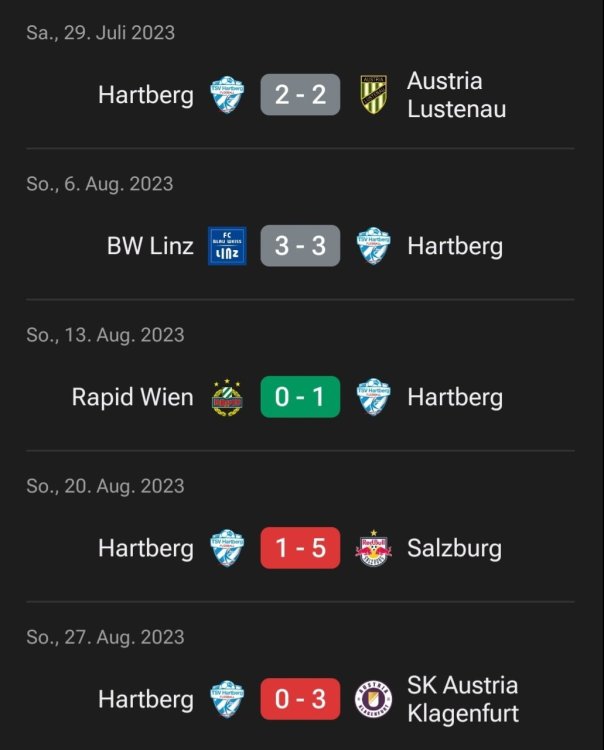The height and width of the screenshot is (750, 604).
Task: View Rapid Wien vs Hartberg 0-1 match details
Action: [300, 397]
